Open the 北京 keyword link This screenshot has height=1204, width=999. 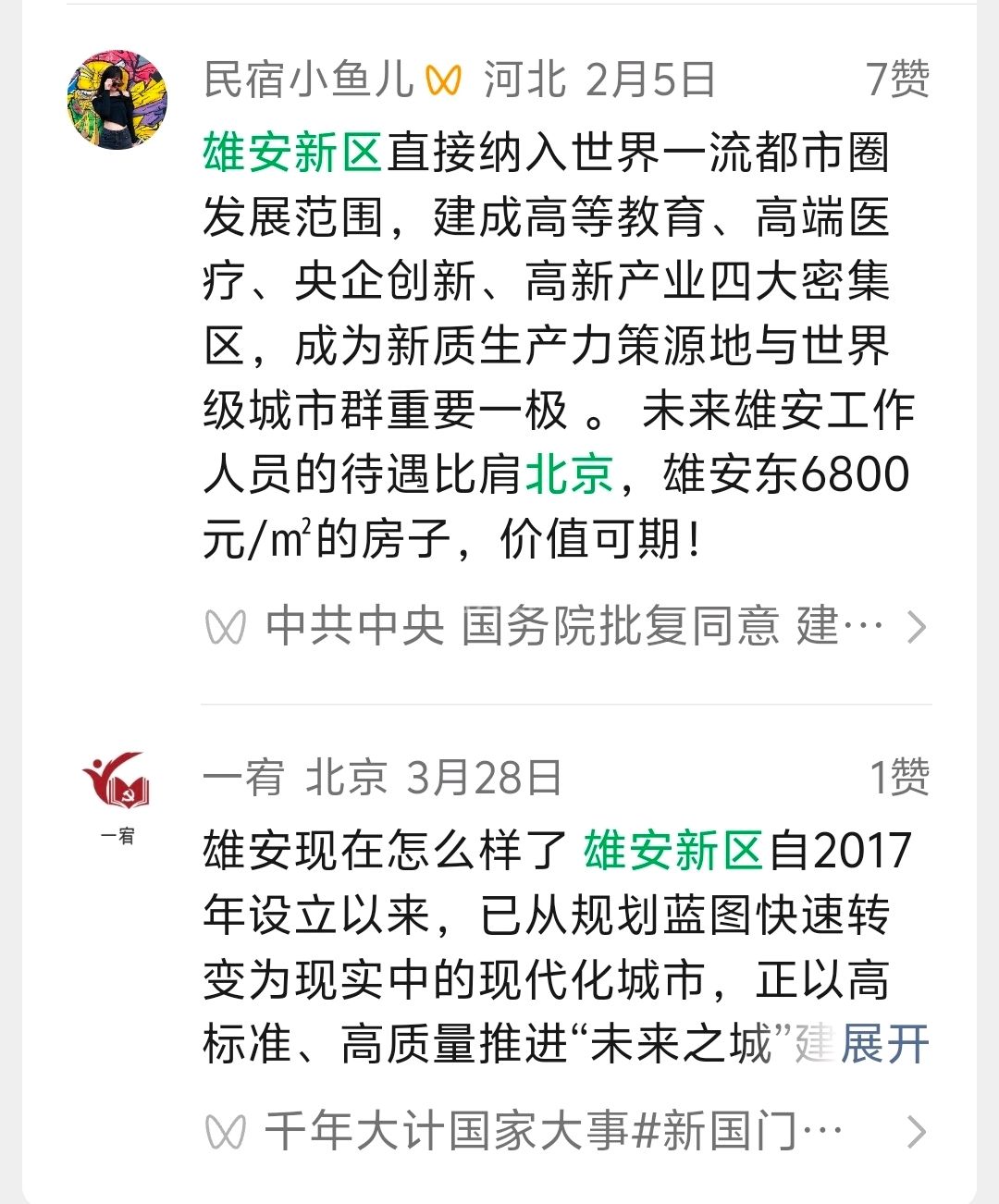pos(570,474)
